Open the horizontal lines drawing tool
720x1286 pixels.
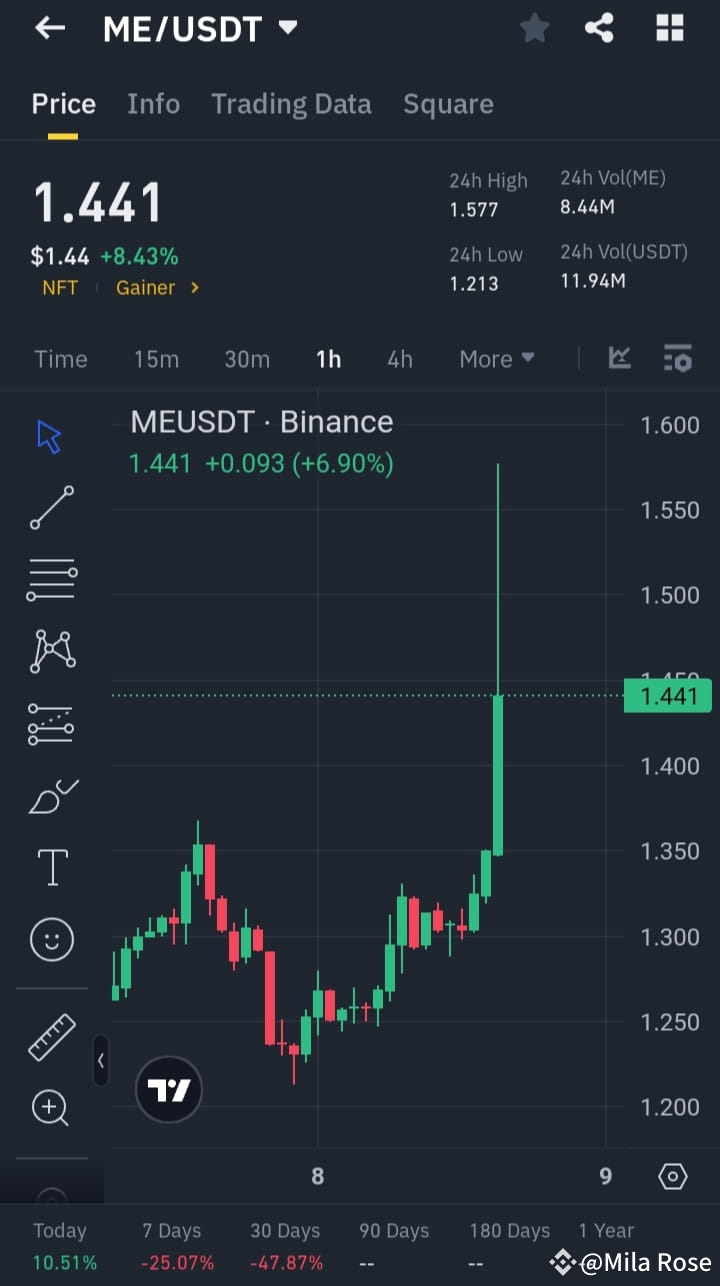51,578
